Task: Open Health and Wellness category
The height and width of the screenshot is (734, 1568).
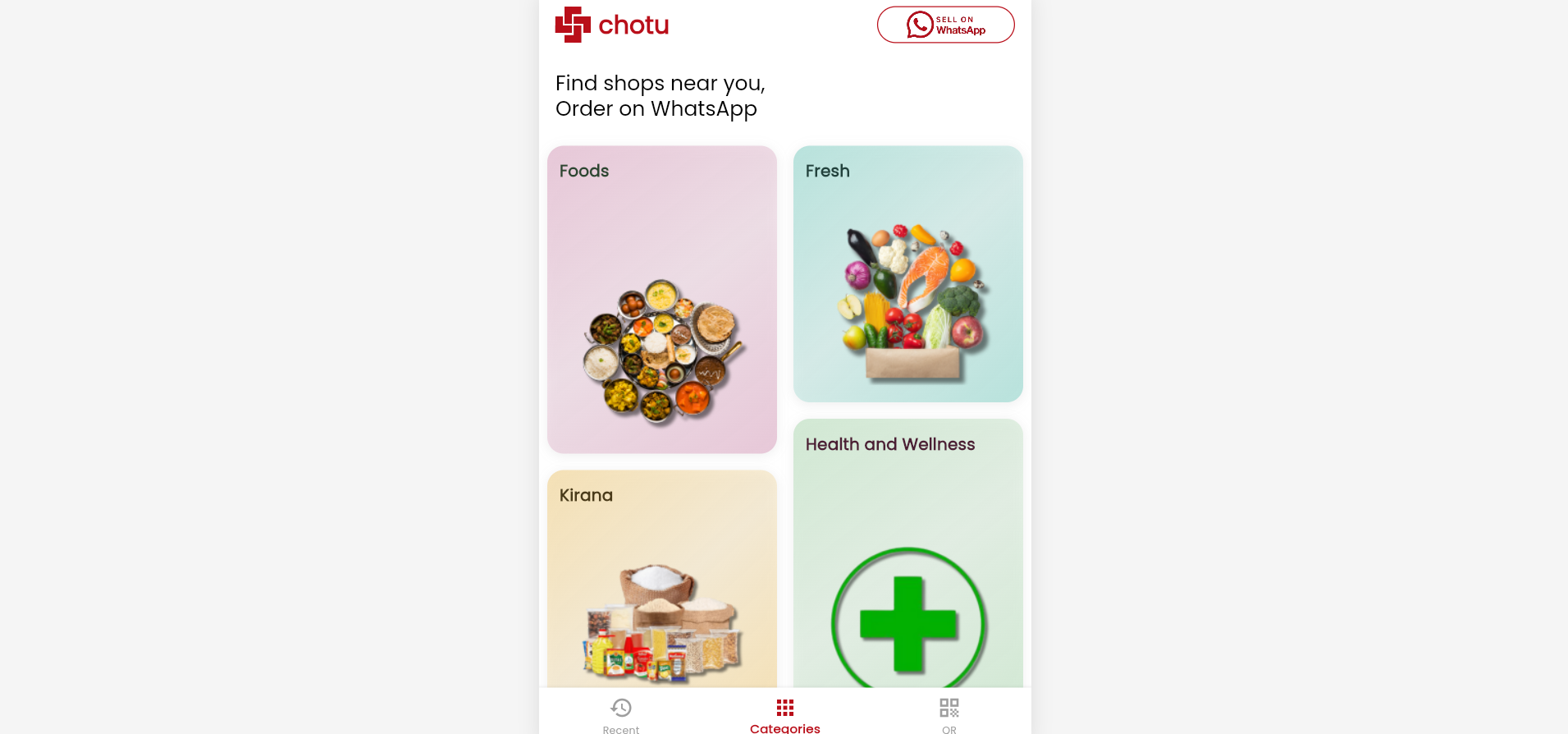Action: 907,553
